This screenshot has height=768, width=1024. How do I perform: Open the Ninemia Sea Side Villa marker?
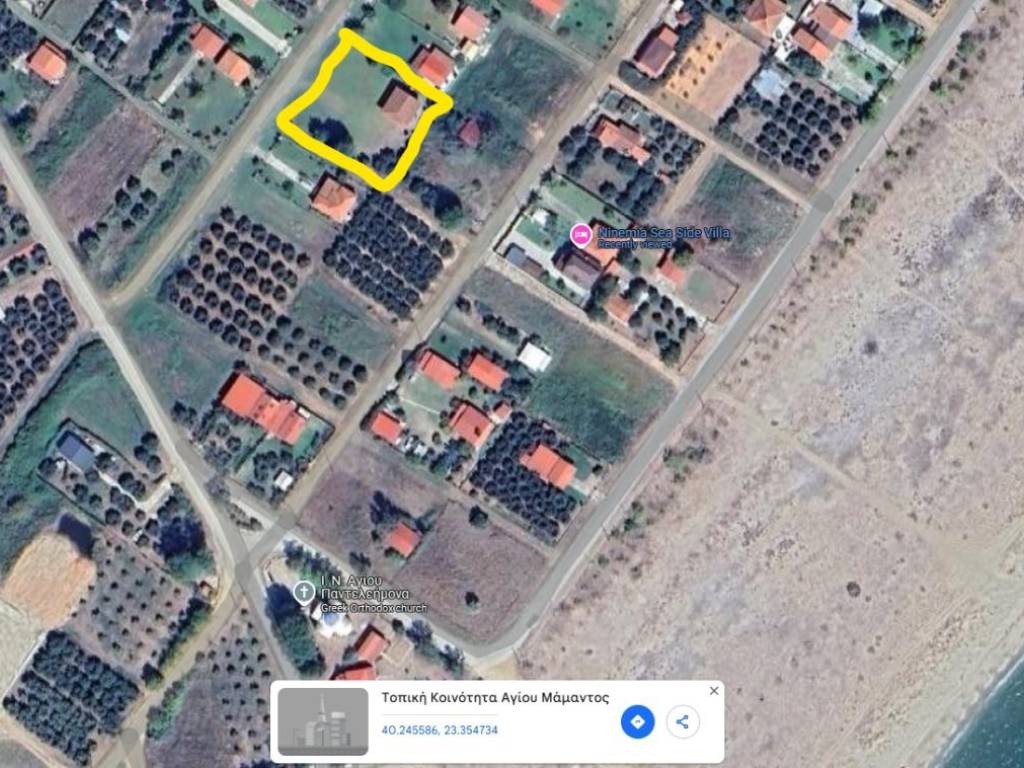pos(580,235)
